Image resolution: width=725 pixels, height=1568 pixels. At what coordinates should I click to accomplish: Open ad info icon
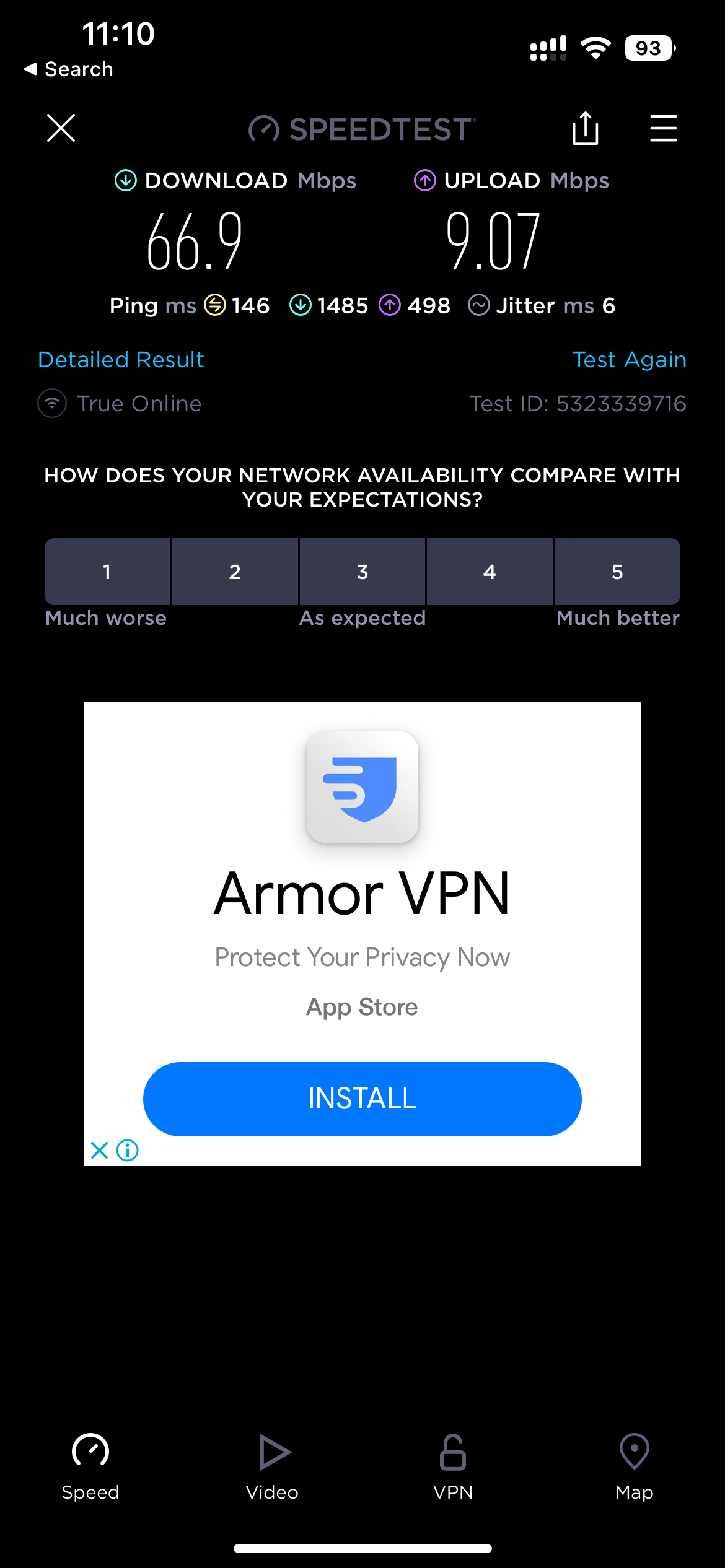click(x=128, y=1151)
